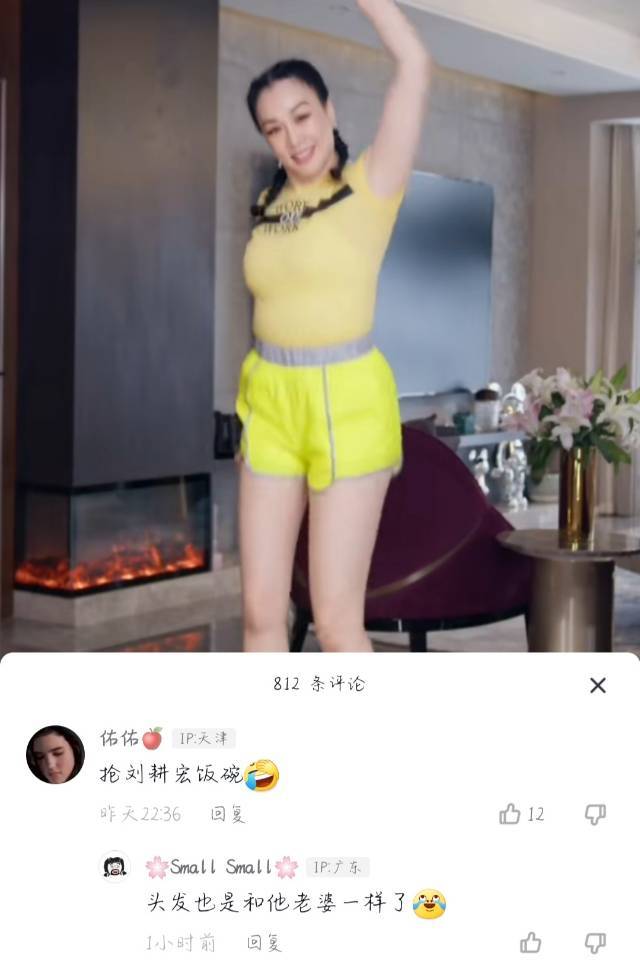Like 佑佑's comment
This screenshot has width=640, height=960.
(511, 814)
